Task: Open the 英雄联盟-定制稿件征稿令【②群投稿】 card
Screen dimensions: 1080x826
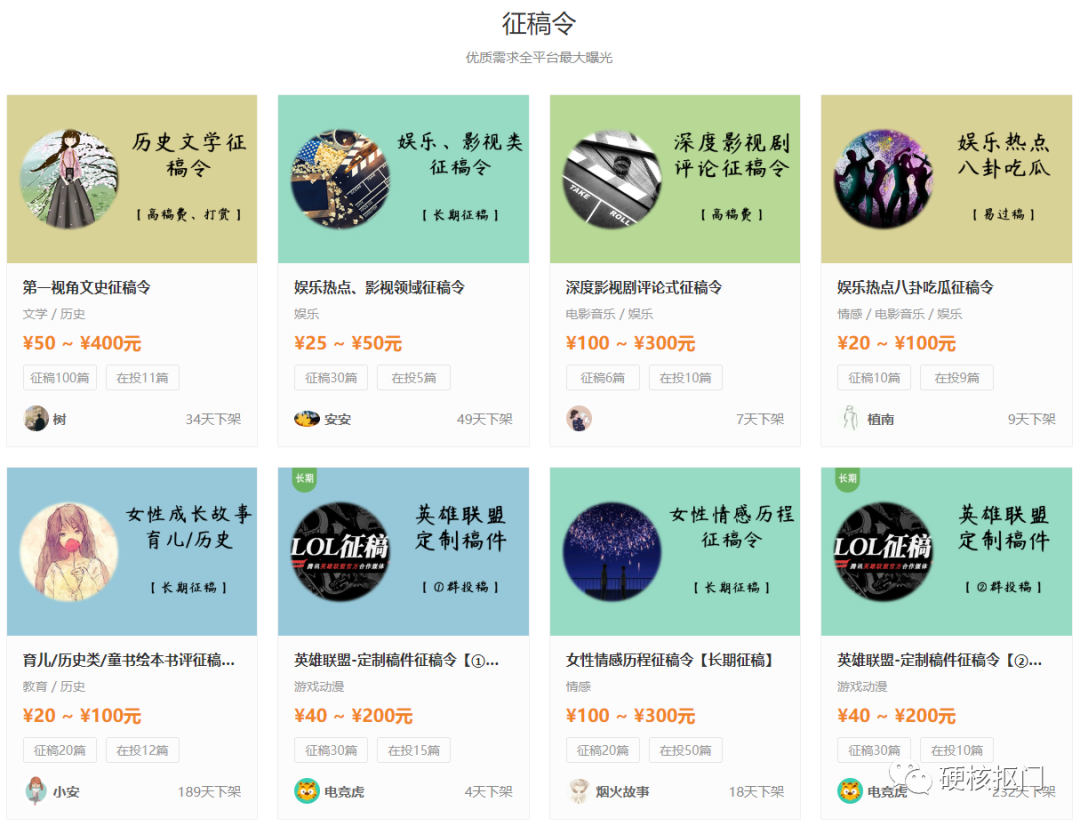Action: (x=939, y=661)
